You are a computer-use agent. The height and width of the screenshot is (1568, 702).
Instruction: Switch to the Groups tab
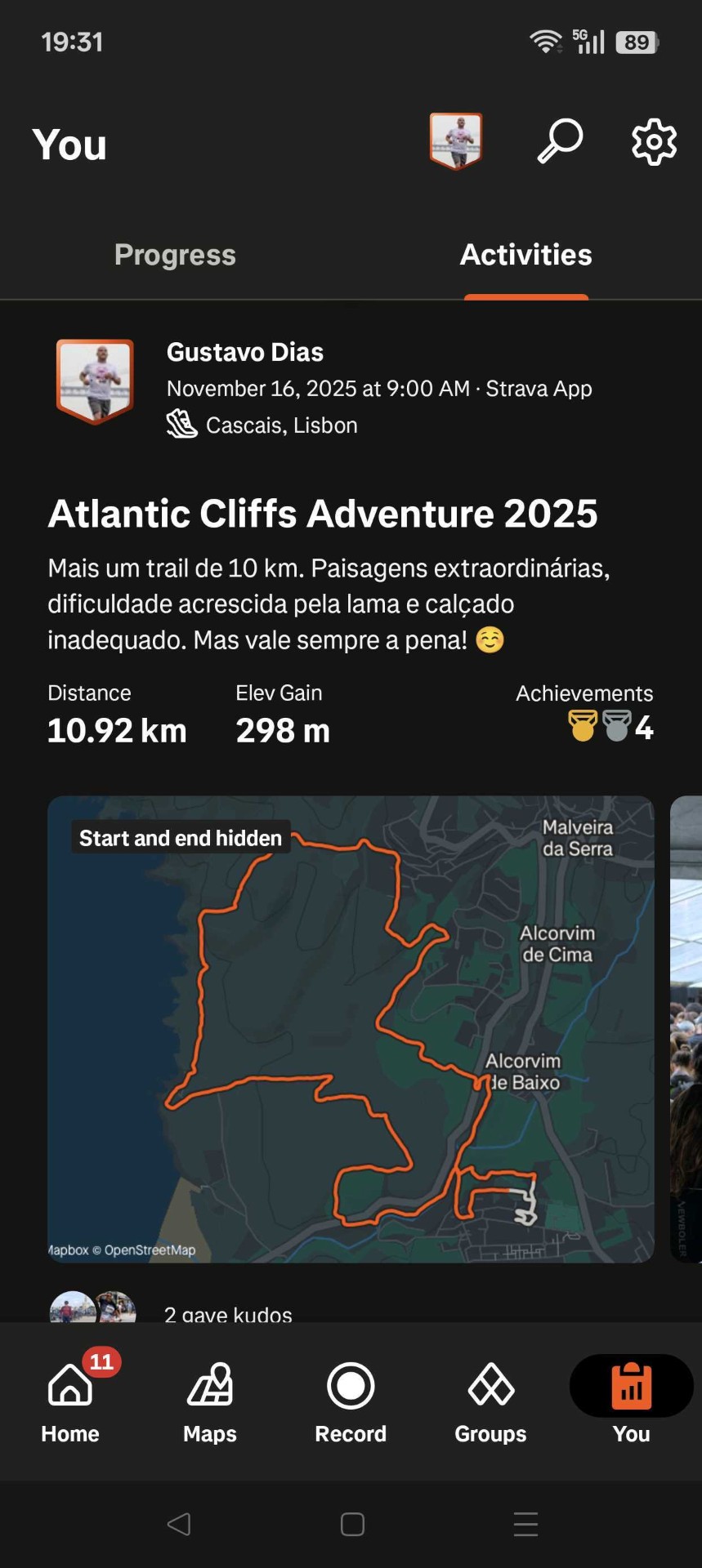(490, 1400)
